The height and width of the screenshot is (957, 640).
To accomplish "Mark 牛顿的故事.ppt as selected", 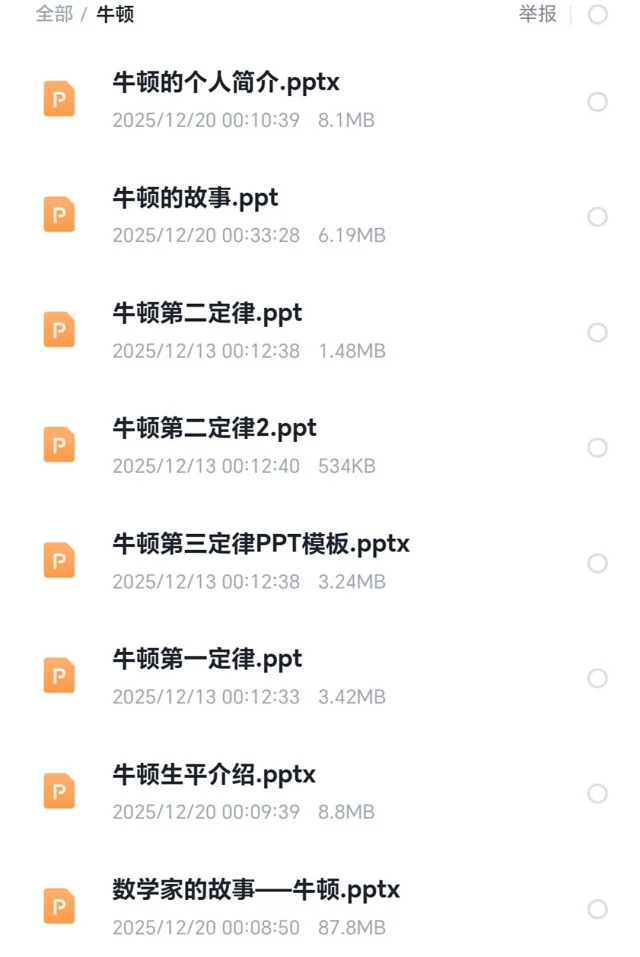I will (597, 217).
